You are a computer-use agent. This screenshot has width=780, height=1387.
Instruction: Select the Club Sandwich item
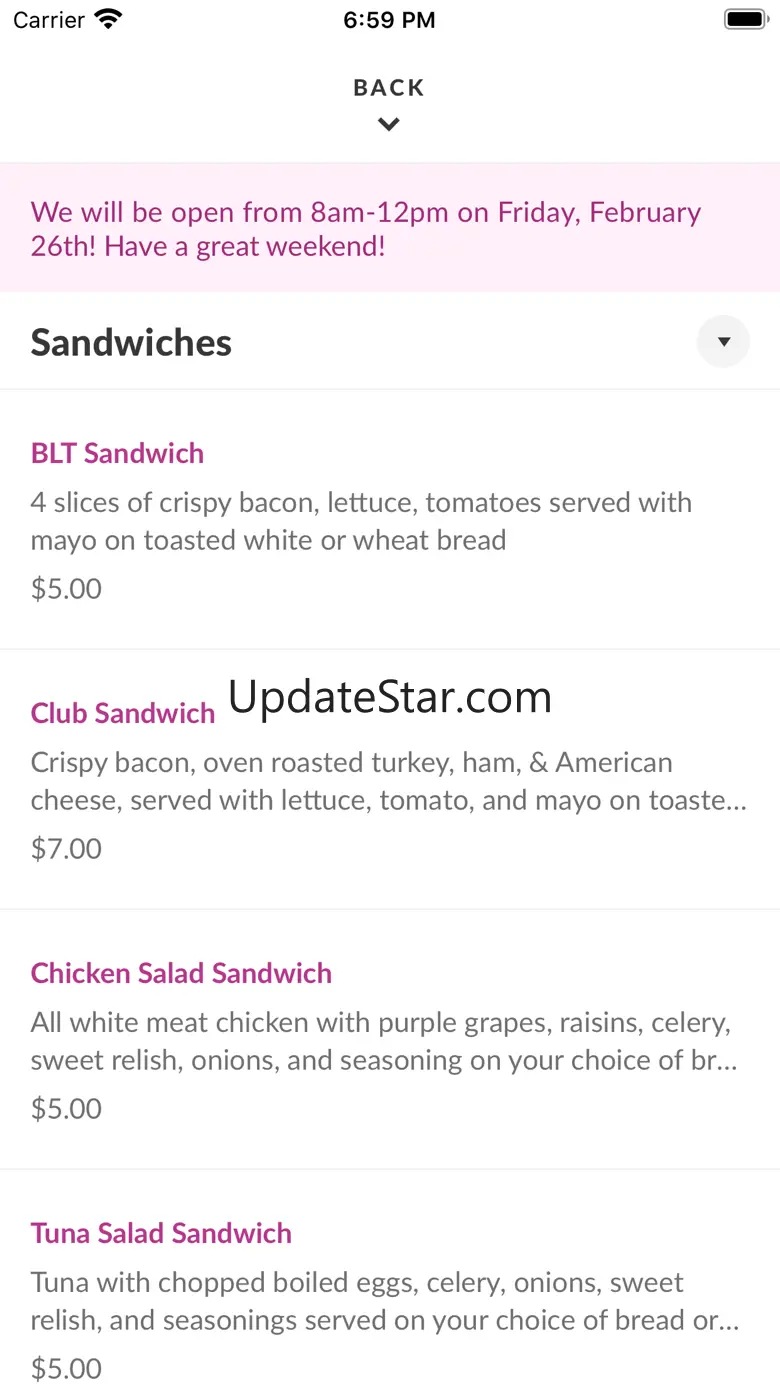coord(123,714)
